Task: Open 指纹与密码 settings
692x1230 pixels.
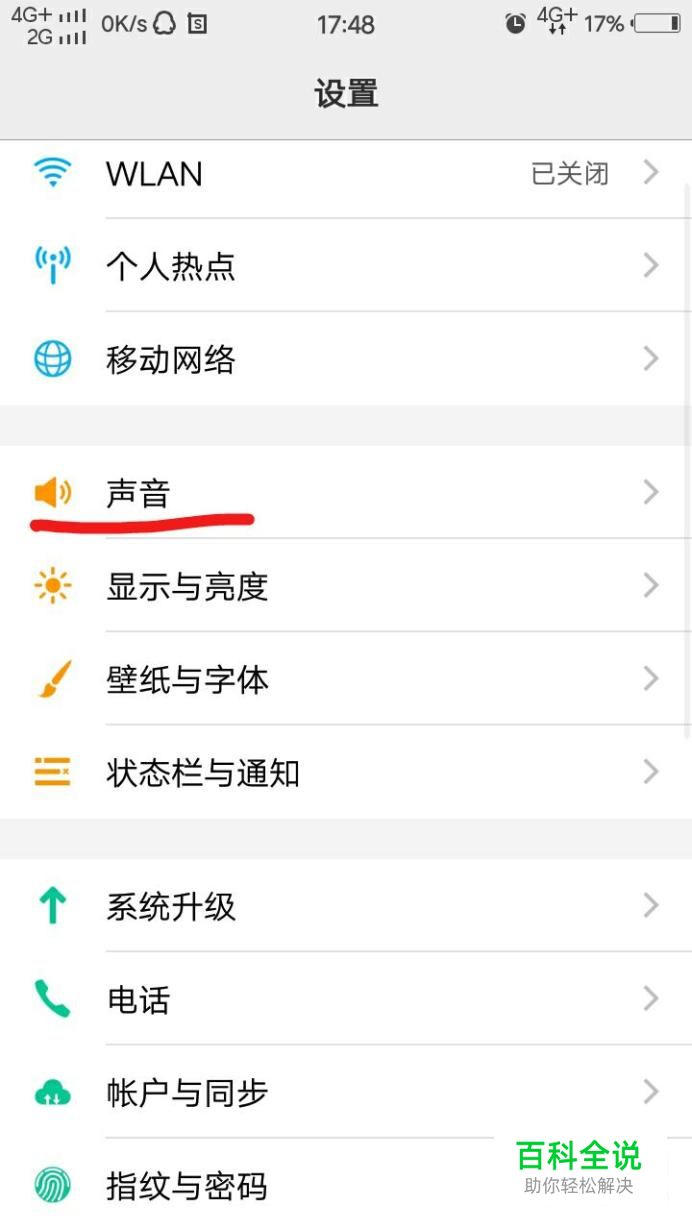Action: [x=300, y=1185]
